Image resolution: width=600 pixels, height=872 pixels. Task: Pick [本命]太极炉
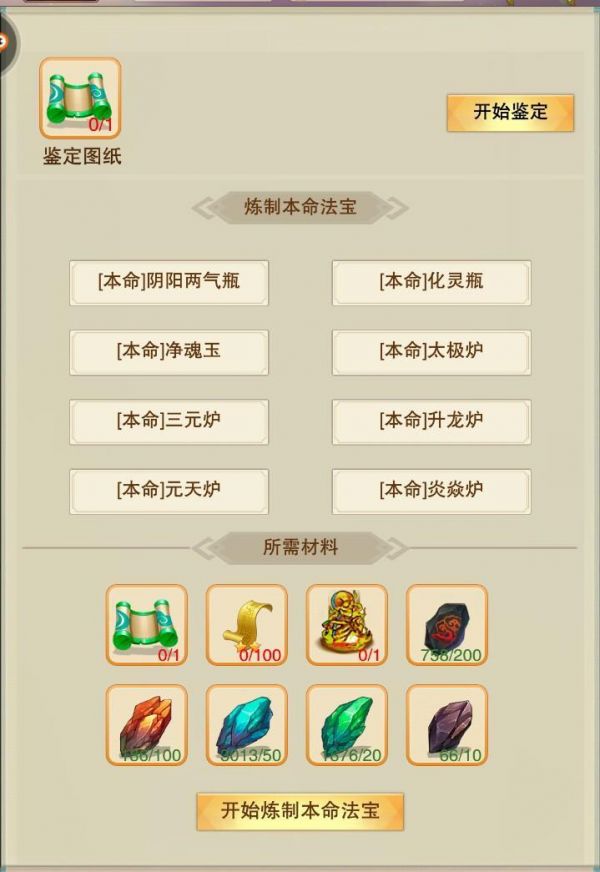pos(431,352)
